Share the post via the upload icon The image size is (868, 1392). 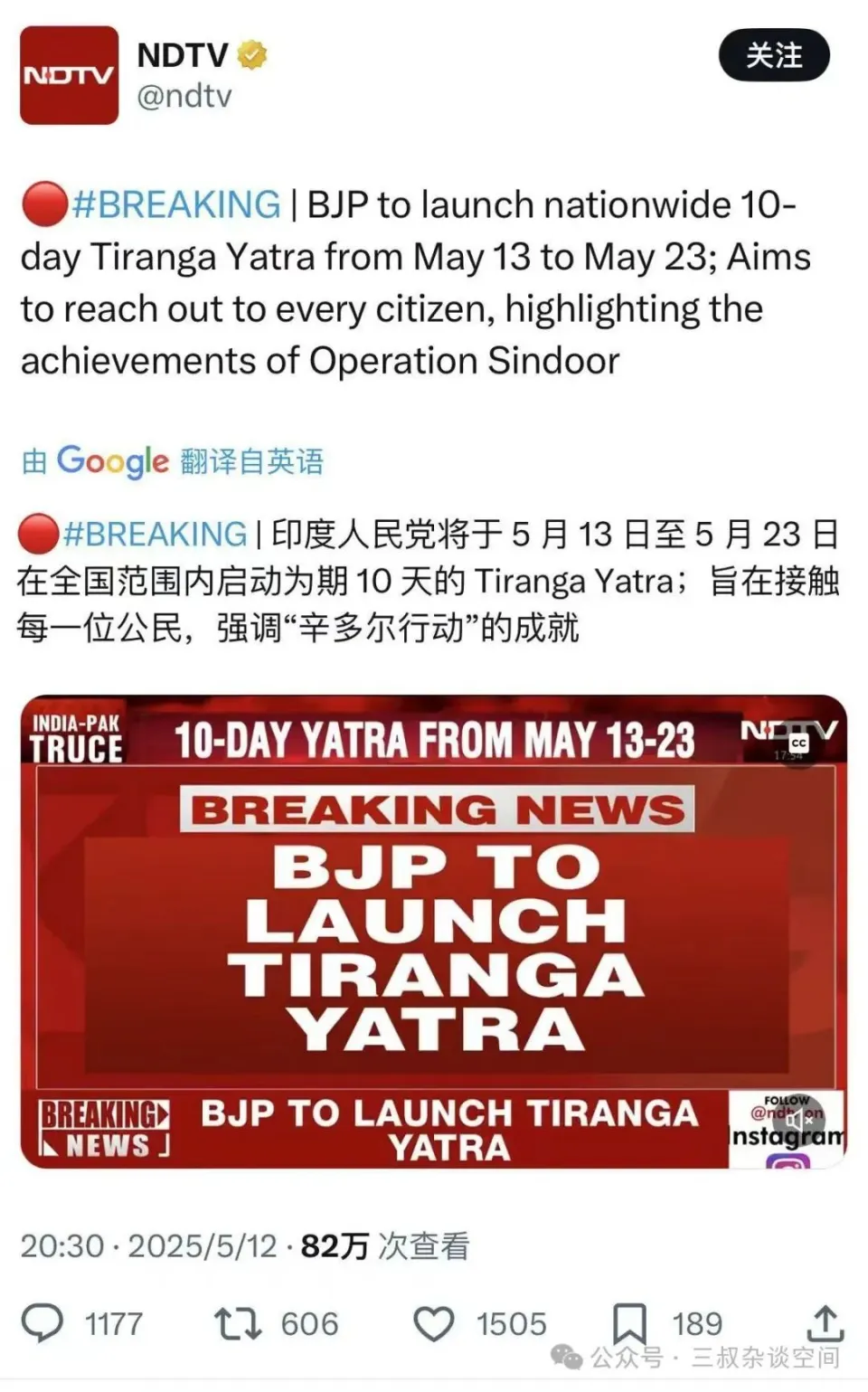(x=825, y=1323)
